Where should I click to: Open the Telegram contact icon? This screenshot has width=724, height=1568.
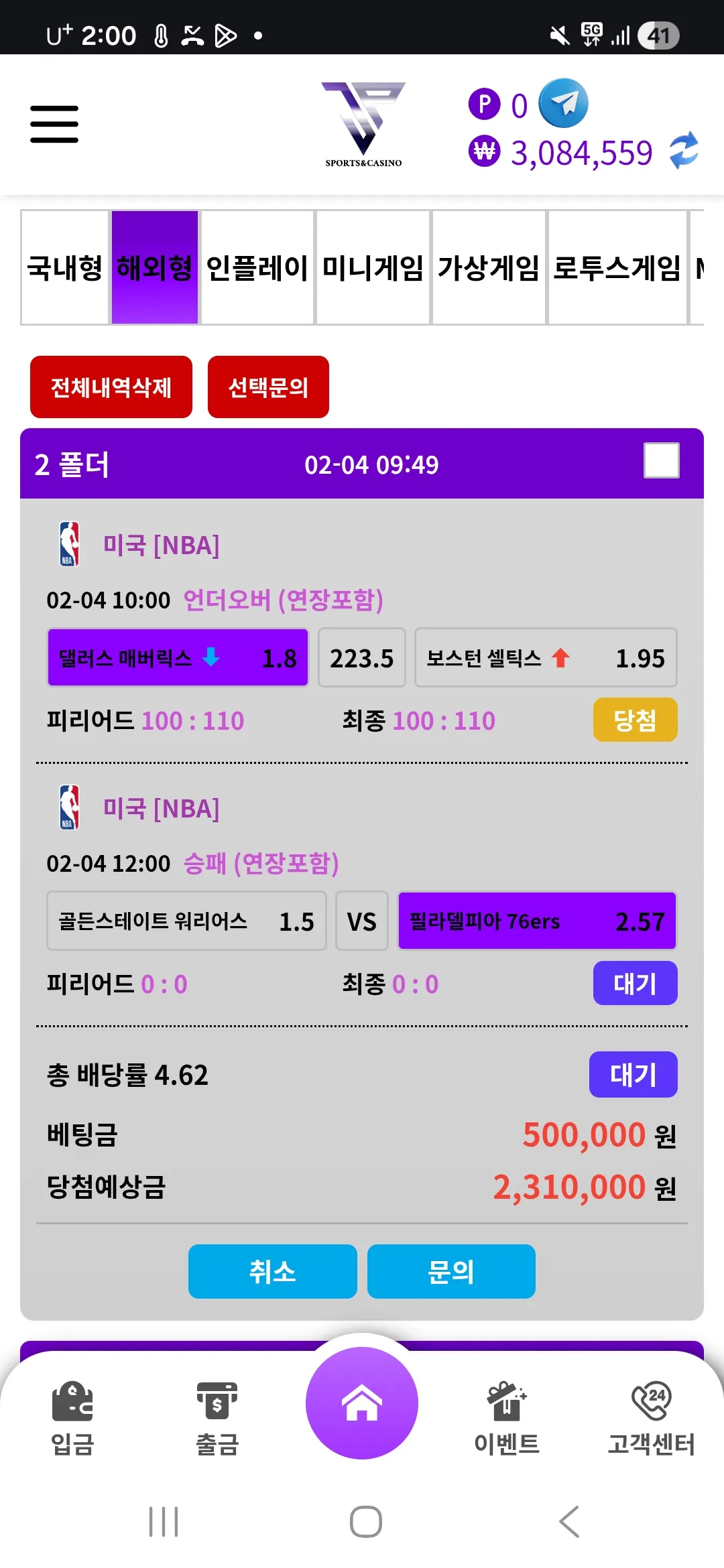pos(563,103)
